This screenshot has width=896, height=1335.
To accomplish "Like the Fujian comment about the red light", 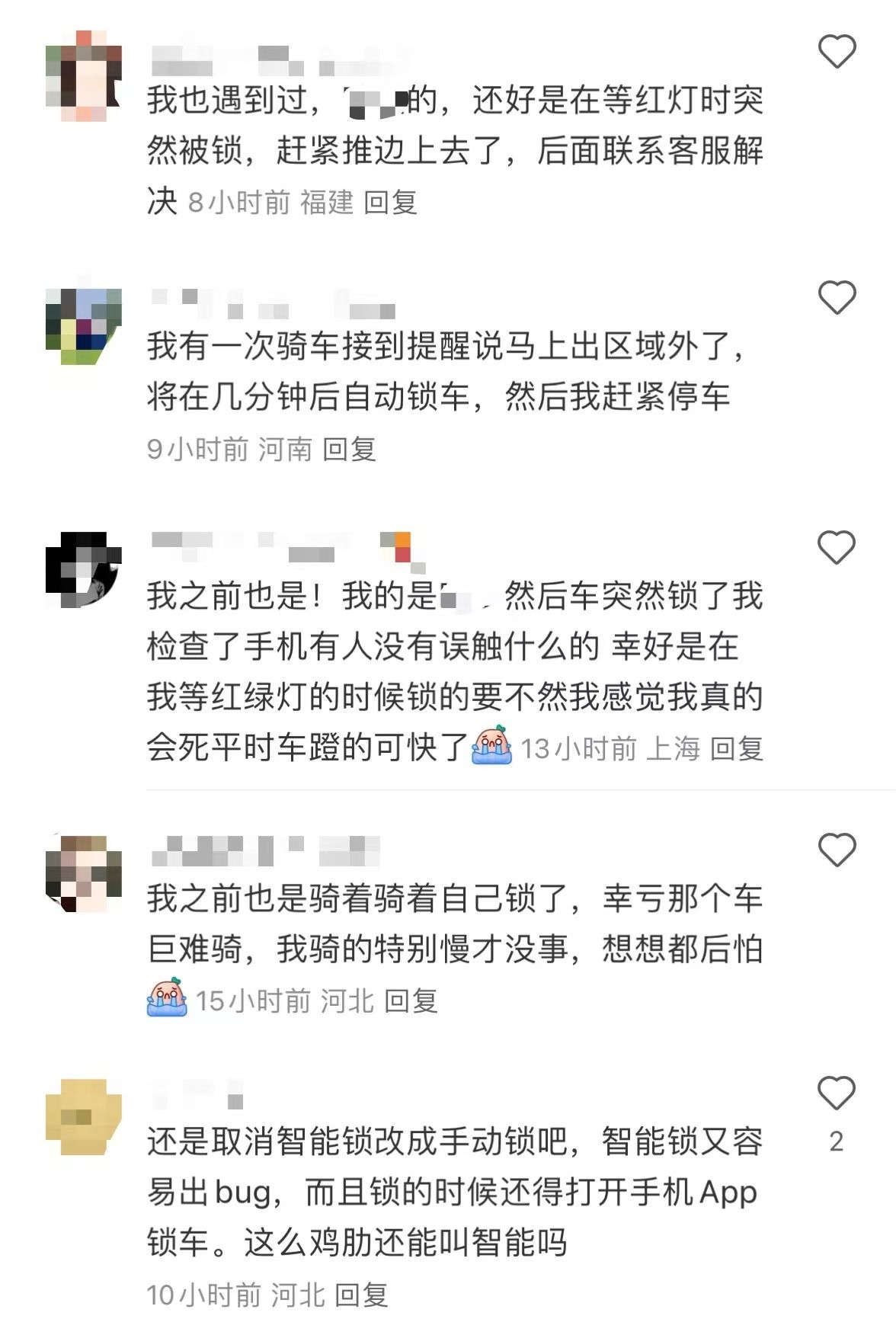I will point(837,52).
